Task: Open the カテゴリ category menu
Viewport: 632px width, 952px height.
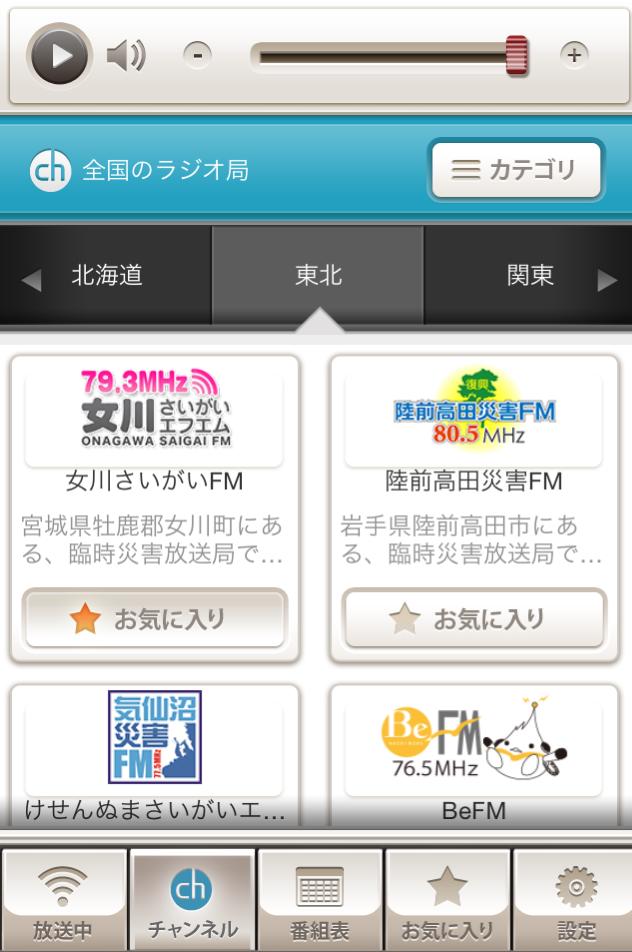Action: (x=516, y=170)
